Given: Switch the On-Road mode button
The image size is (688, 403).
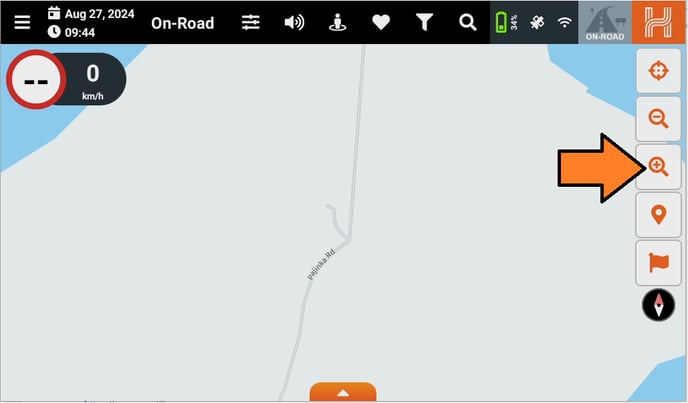Looking at the screenshot, I should [605, 22].
